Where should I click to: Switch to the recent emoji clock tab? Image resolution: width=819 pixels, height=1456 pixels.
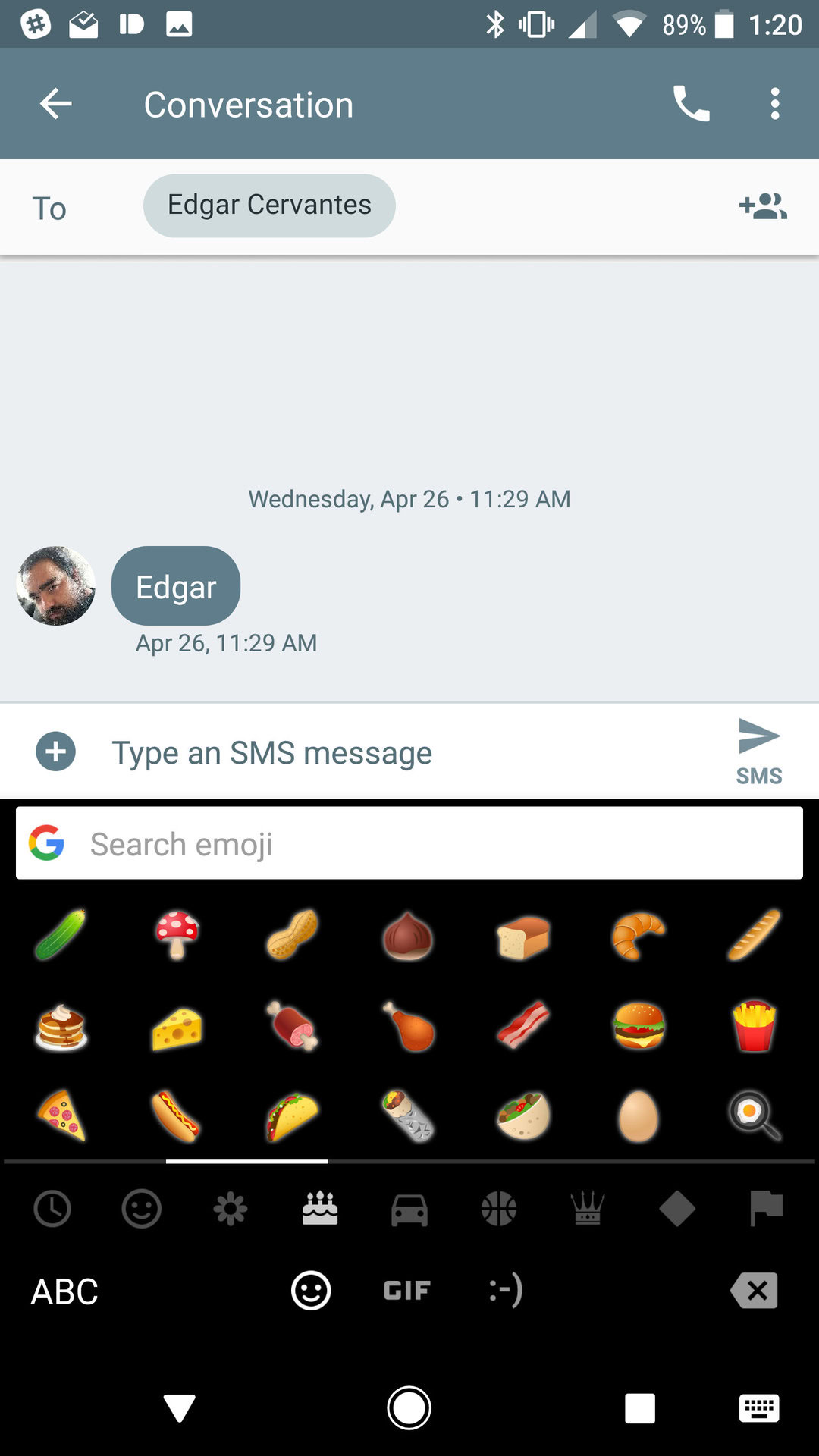pos(52,1208)
